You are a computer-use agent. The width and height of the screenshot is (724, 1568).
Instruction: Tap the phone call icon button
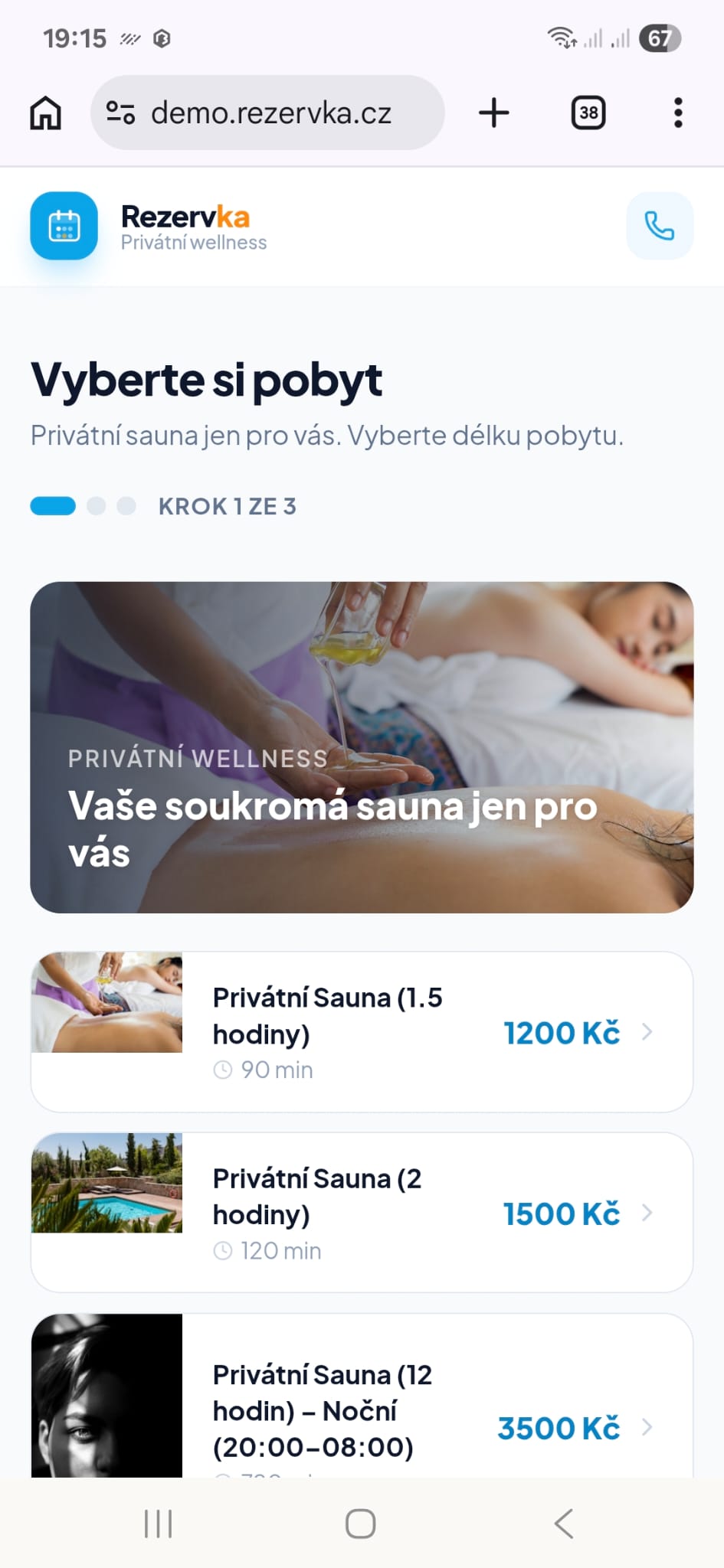(x=659, y=226)
